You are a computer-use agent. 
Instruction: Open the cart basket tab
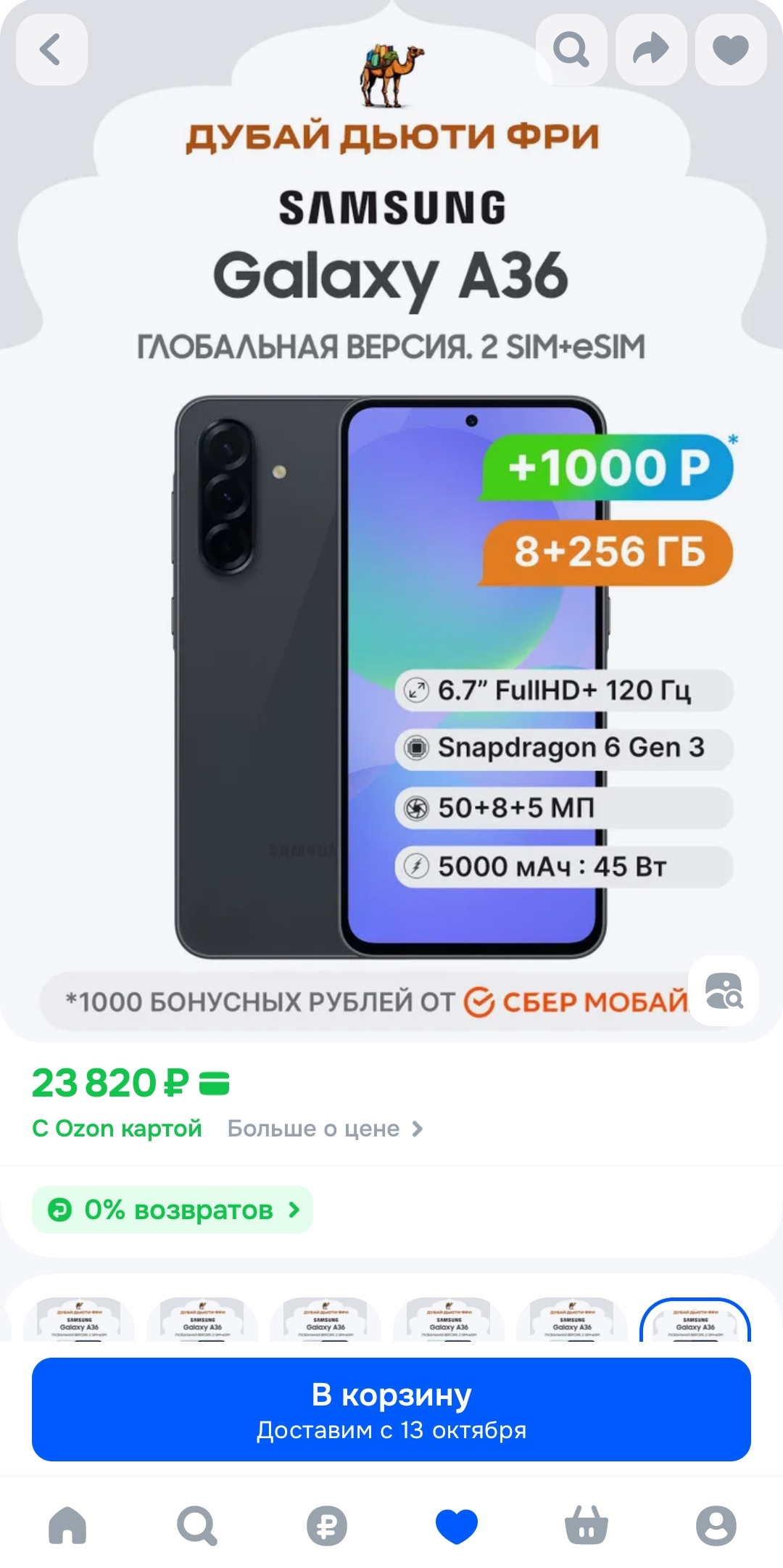(x=586, y=1525)
